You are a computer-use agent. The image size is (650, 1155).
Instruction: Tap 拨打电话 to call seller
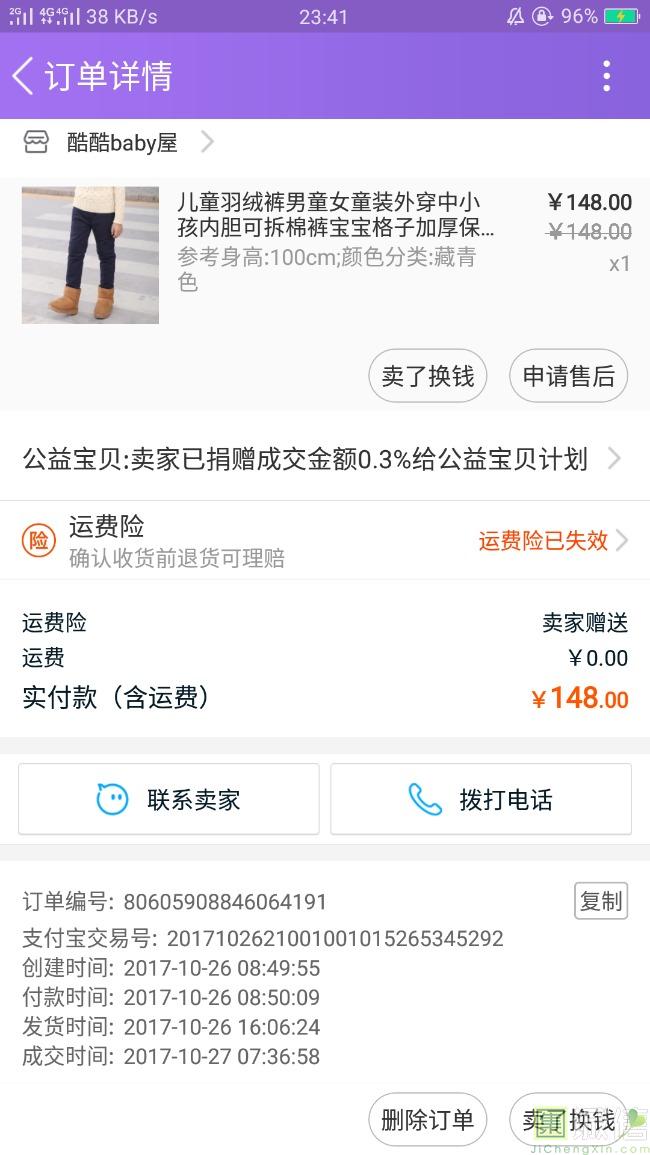tap(481, 799)
